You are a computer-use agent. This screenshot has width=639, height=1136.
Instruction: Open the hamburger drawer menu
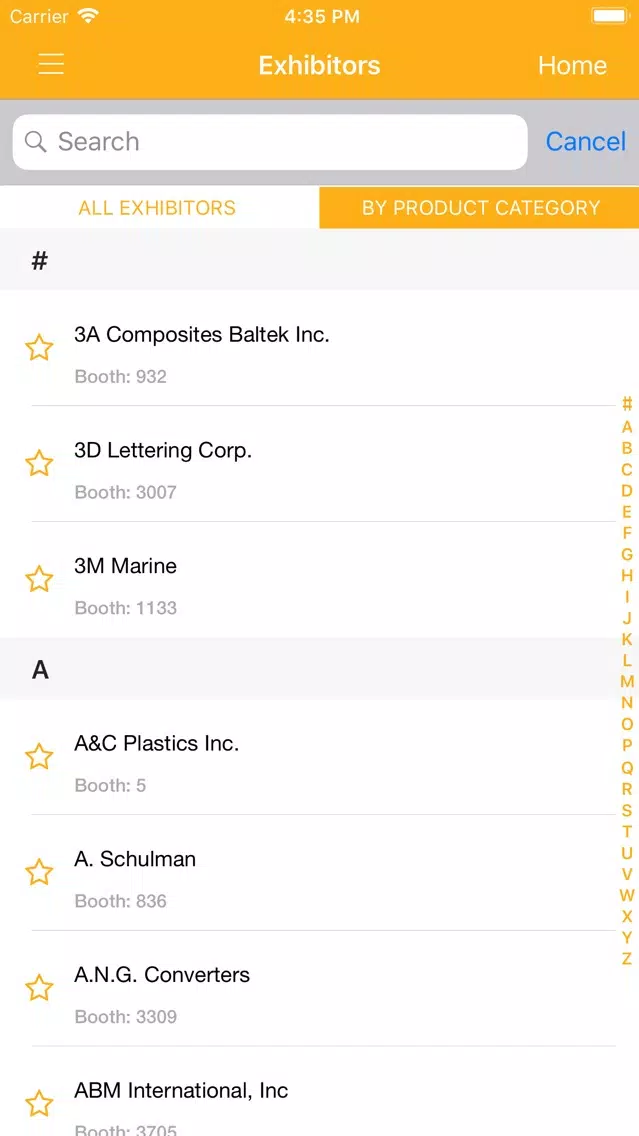51,64
